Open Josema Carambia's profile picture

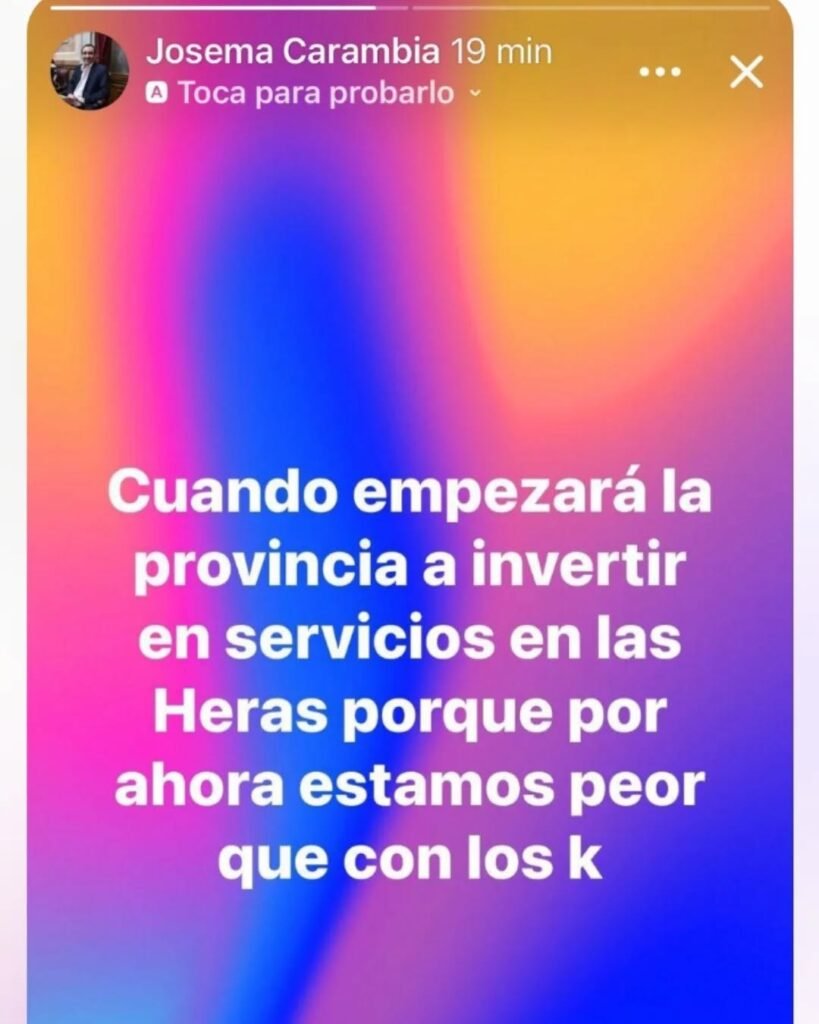(90, 71)
